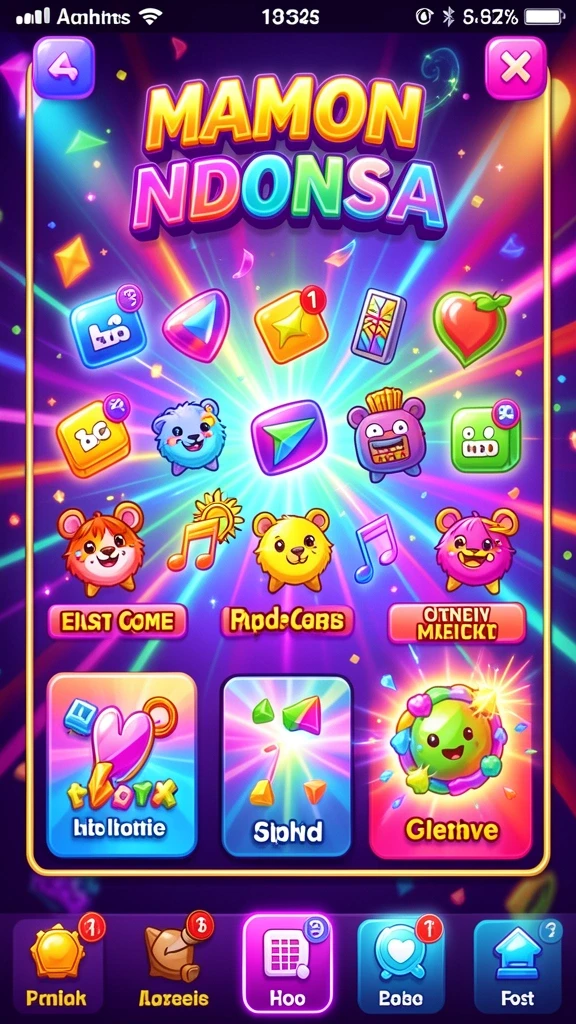Viewport: 576px width, 1024px height.
Task: Open the Glethve card
Action: click(x=450, y=765)
